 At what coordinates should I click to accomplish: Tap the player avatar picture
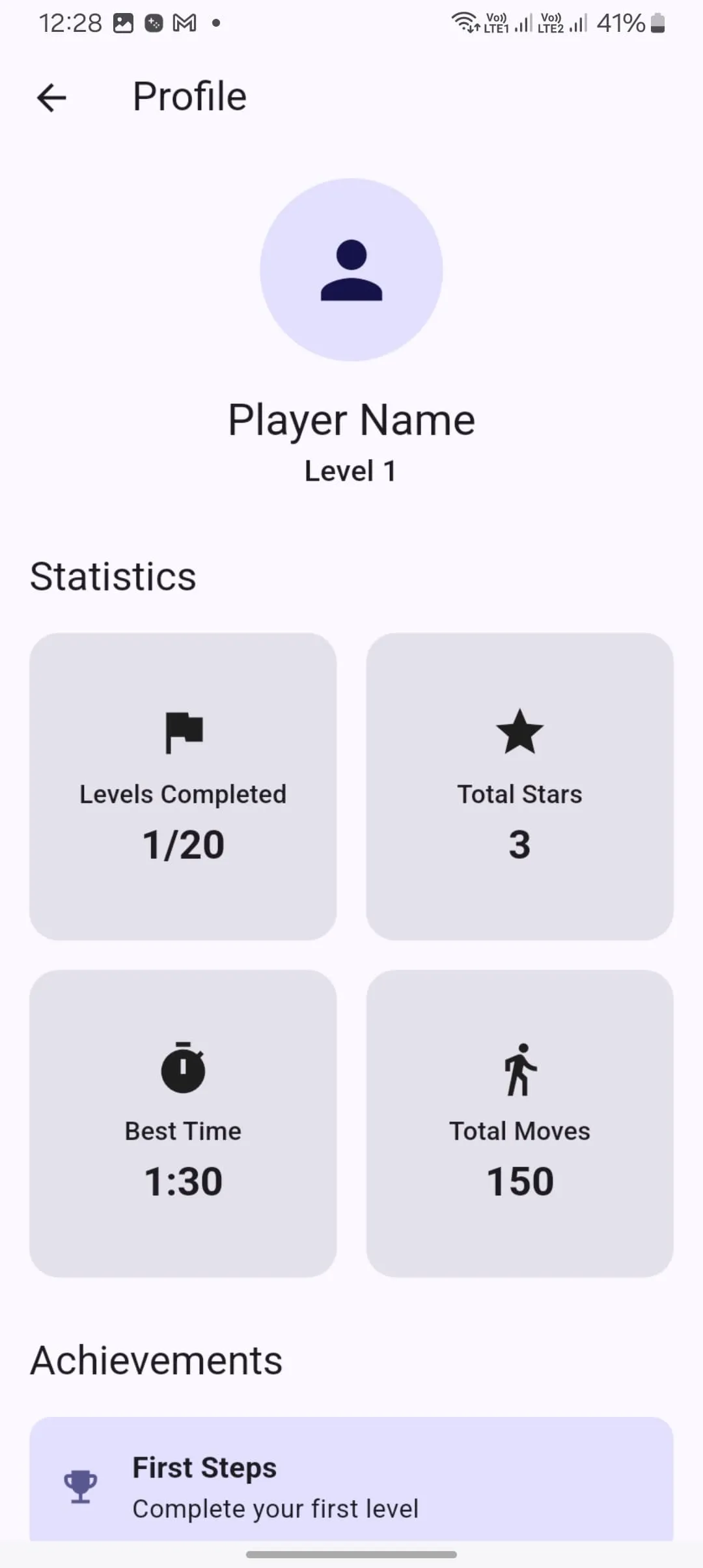351,270
